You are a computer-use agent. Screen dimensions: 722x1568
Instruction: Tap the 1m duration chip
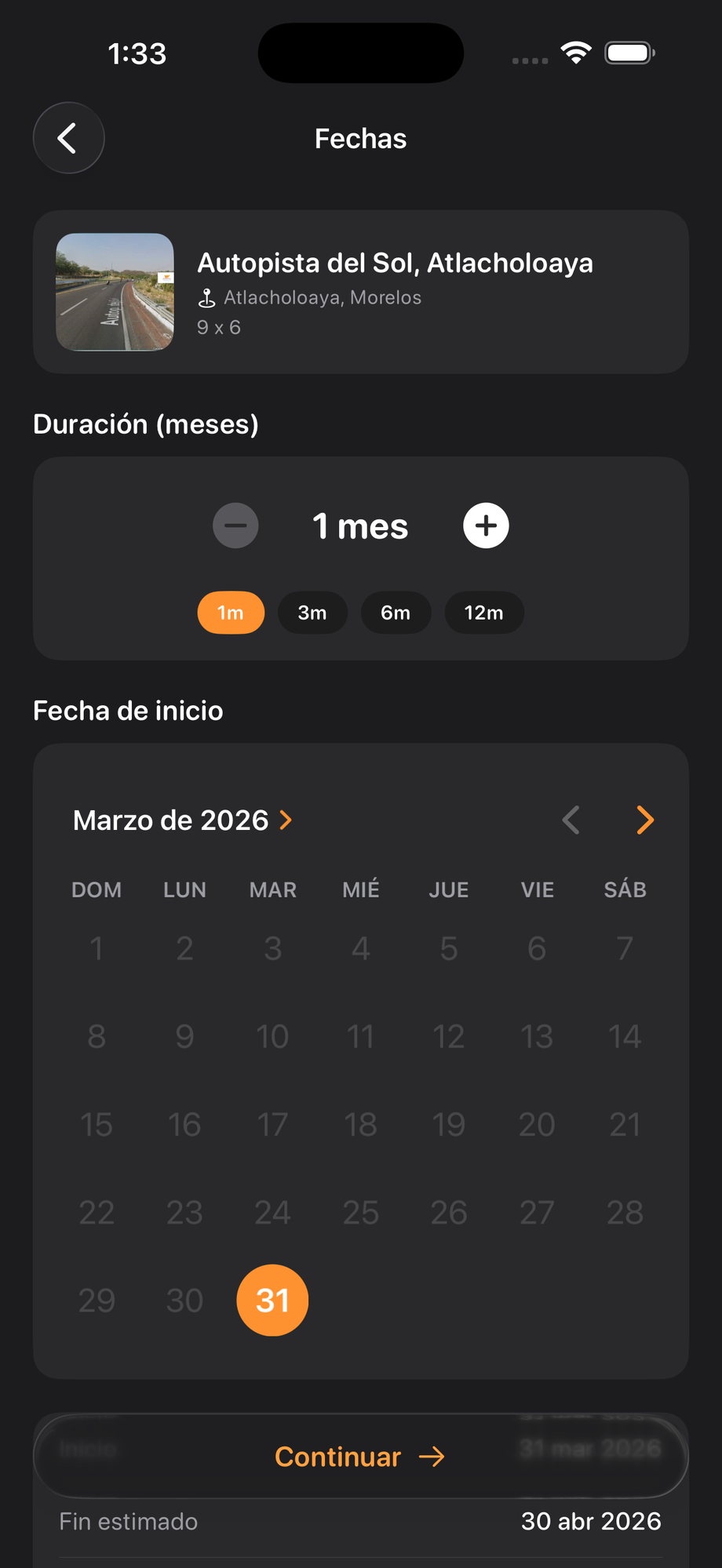(231, 613)
